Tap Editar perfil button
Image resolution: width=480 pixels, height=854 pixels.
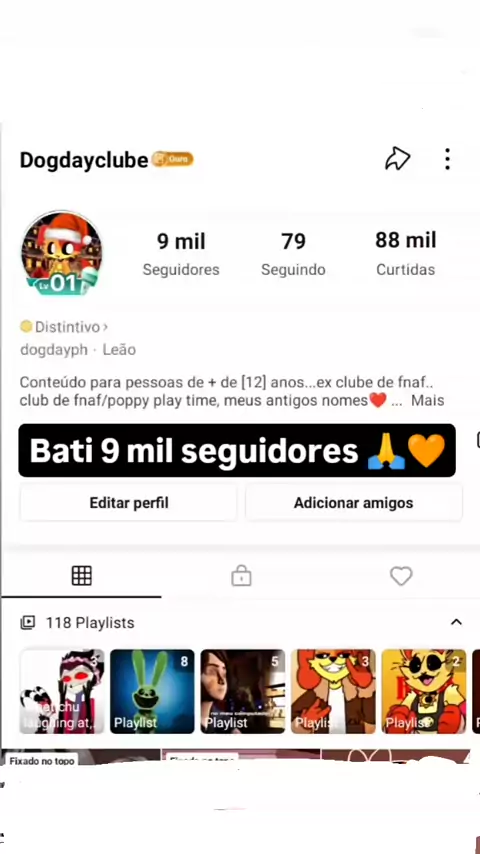[129, 503]
